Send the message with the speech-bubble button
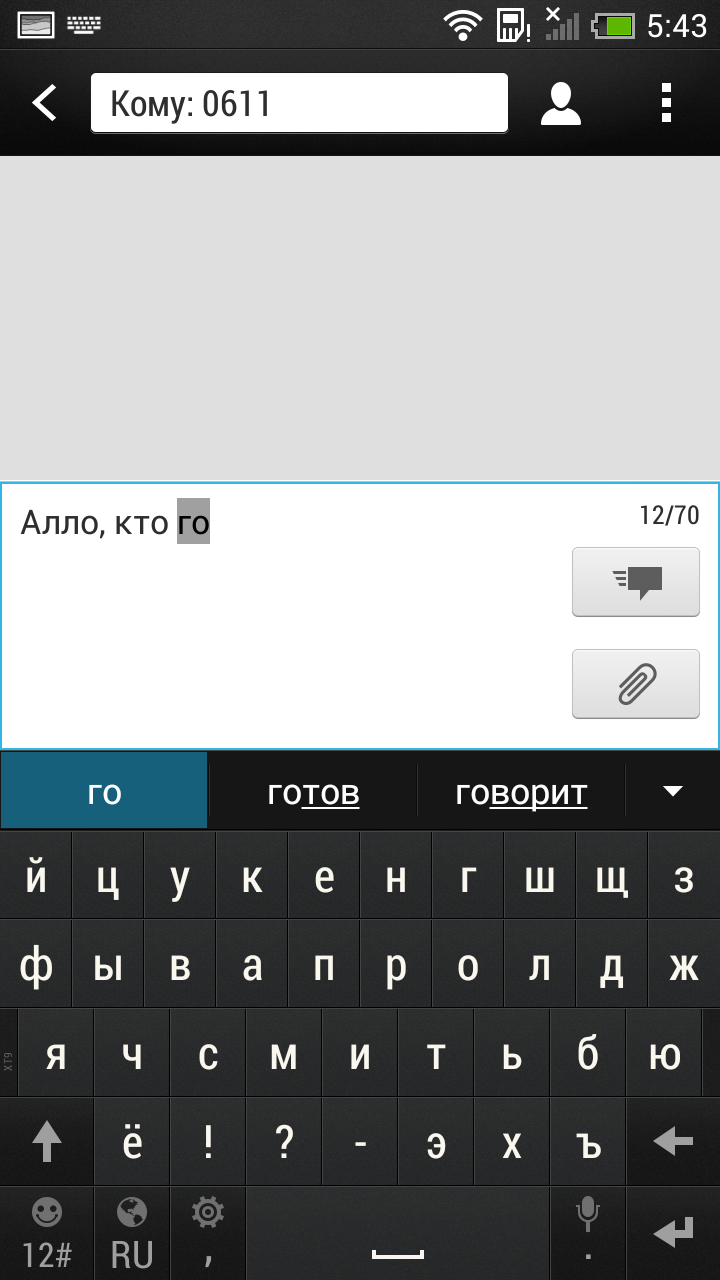This screenshot has height=1280, width=720. (x=636, y=582)
